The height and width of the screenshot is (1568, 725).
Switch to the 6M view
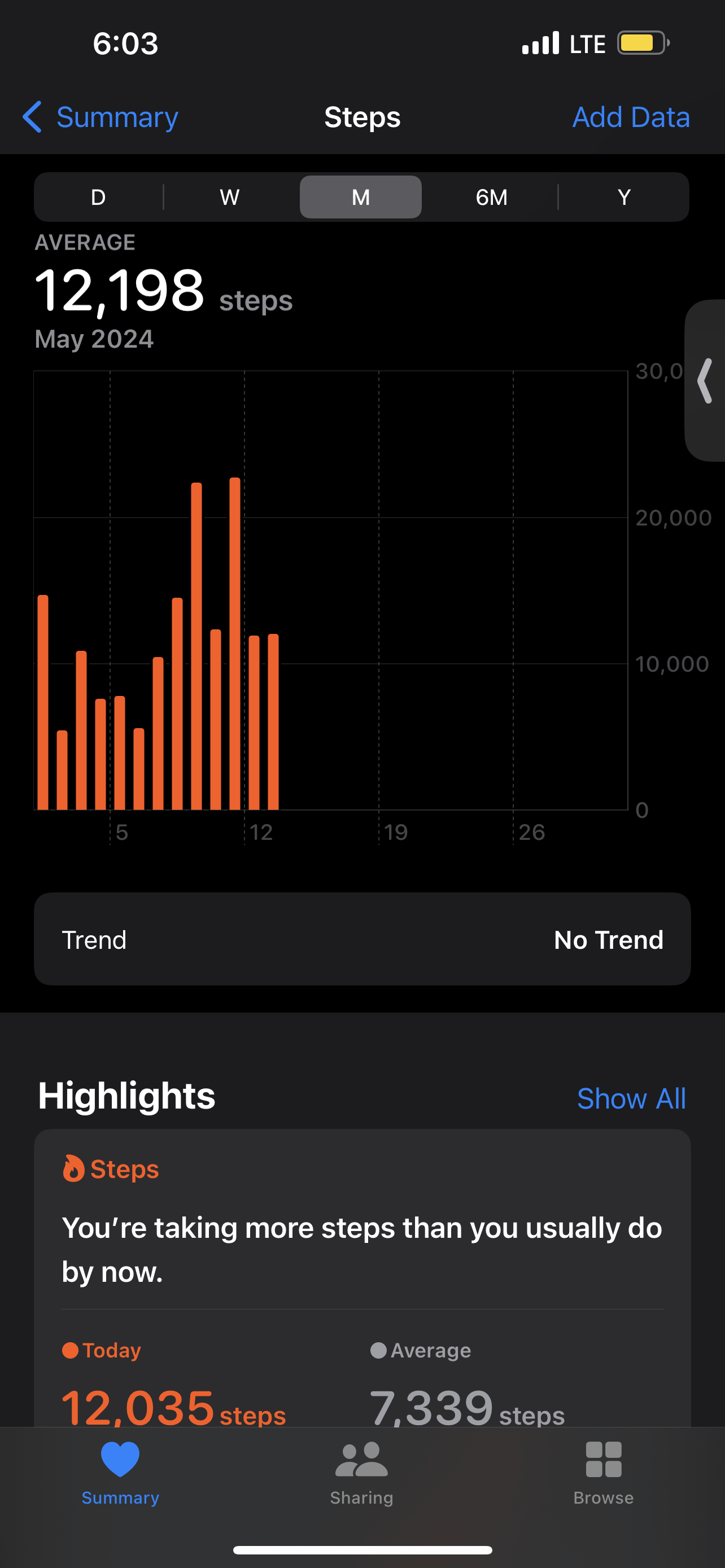click(x=491, y=197)
